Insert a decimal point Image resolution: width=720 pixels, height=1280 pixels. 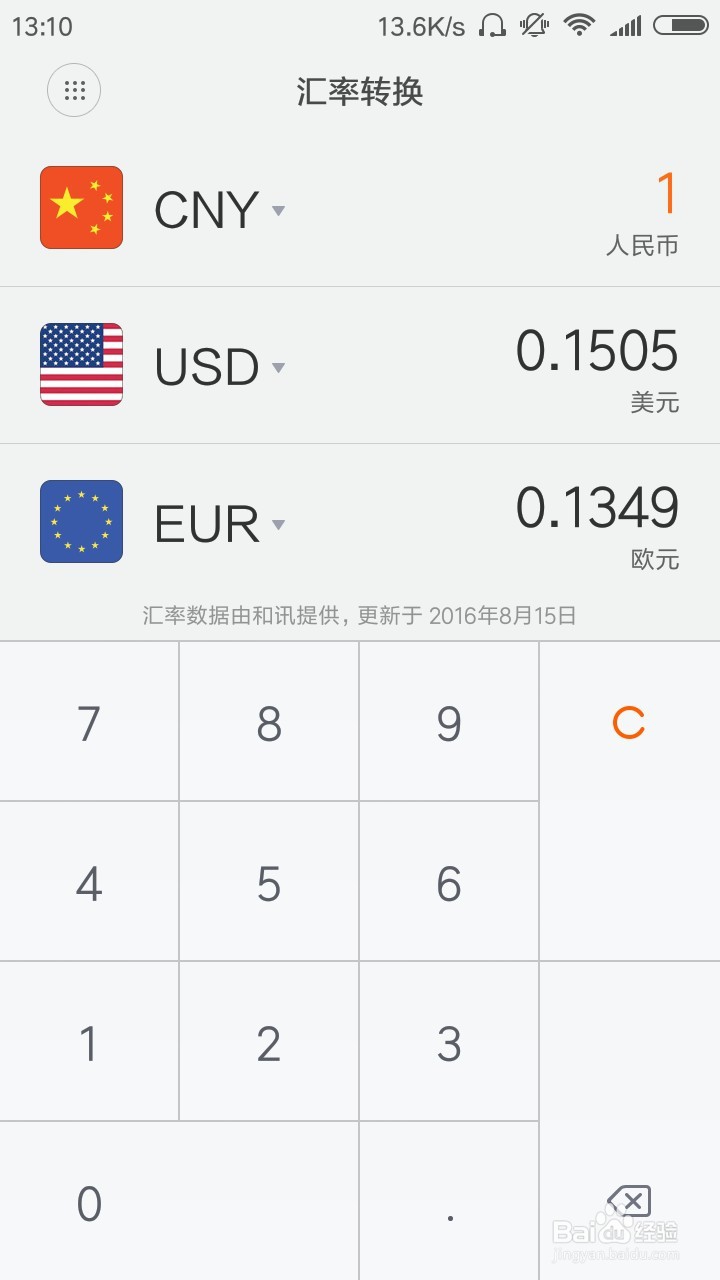coord(449,1201)
